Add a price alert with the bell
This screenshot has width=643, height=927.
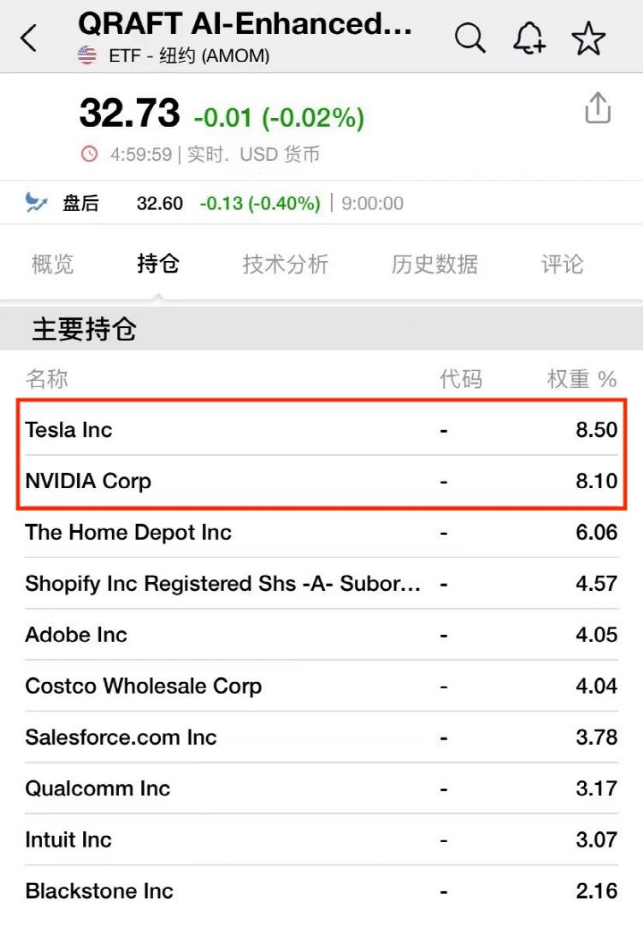(x=529, y=38)
